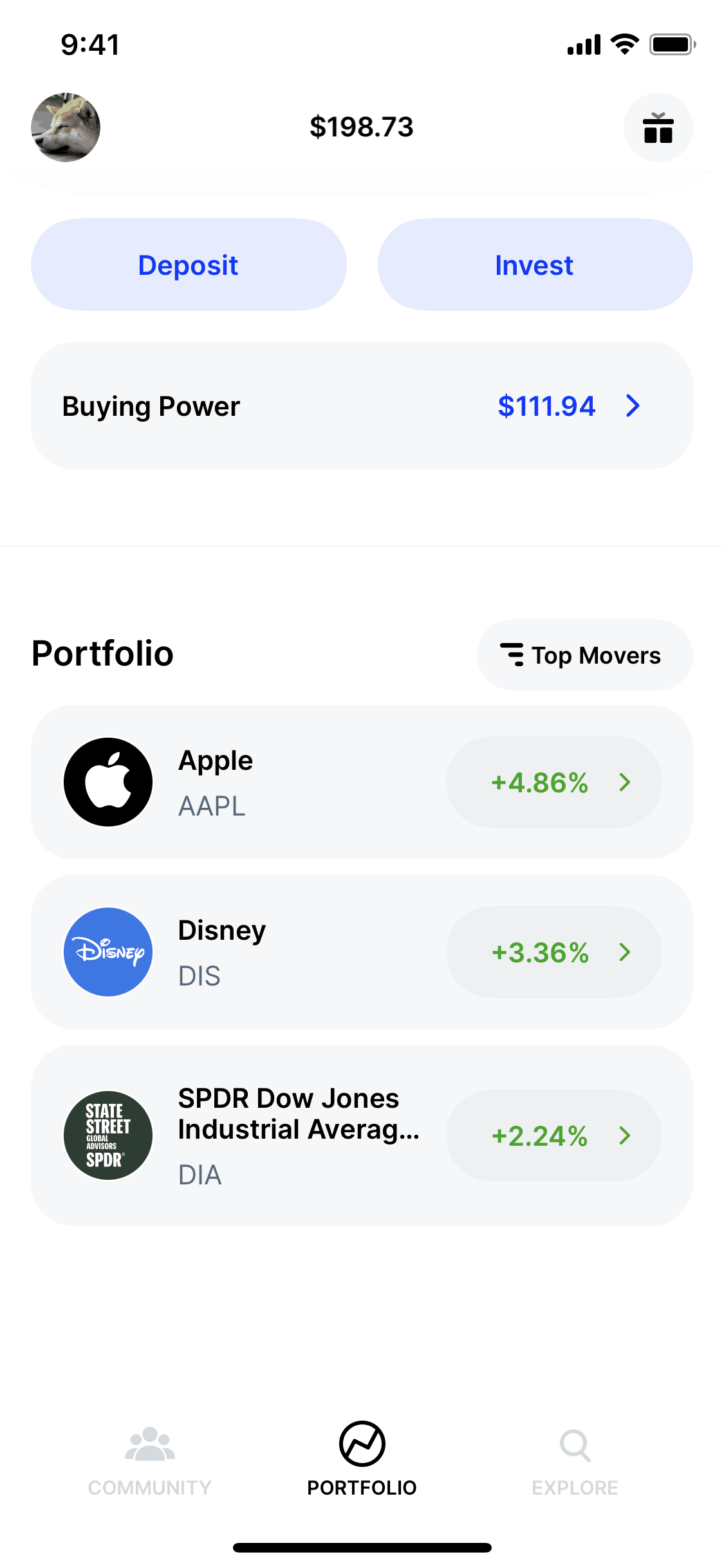Open the Apple AAPL holding
The height and width of the screenshot is (1568, 724).
point(362,782)
